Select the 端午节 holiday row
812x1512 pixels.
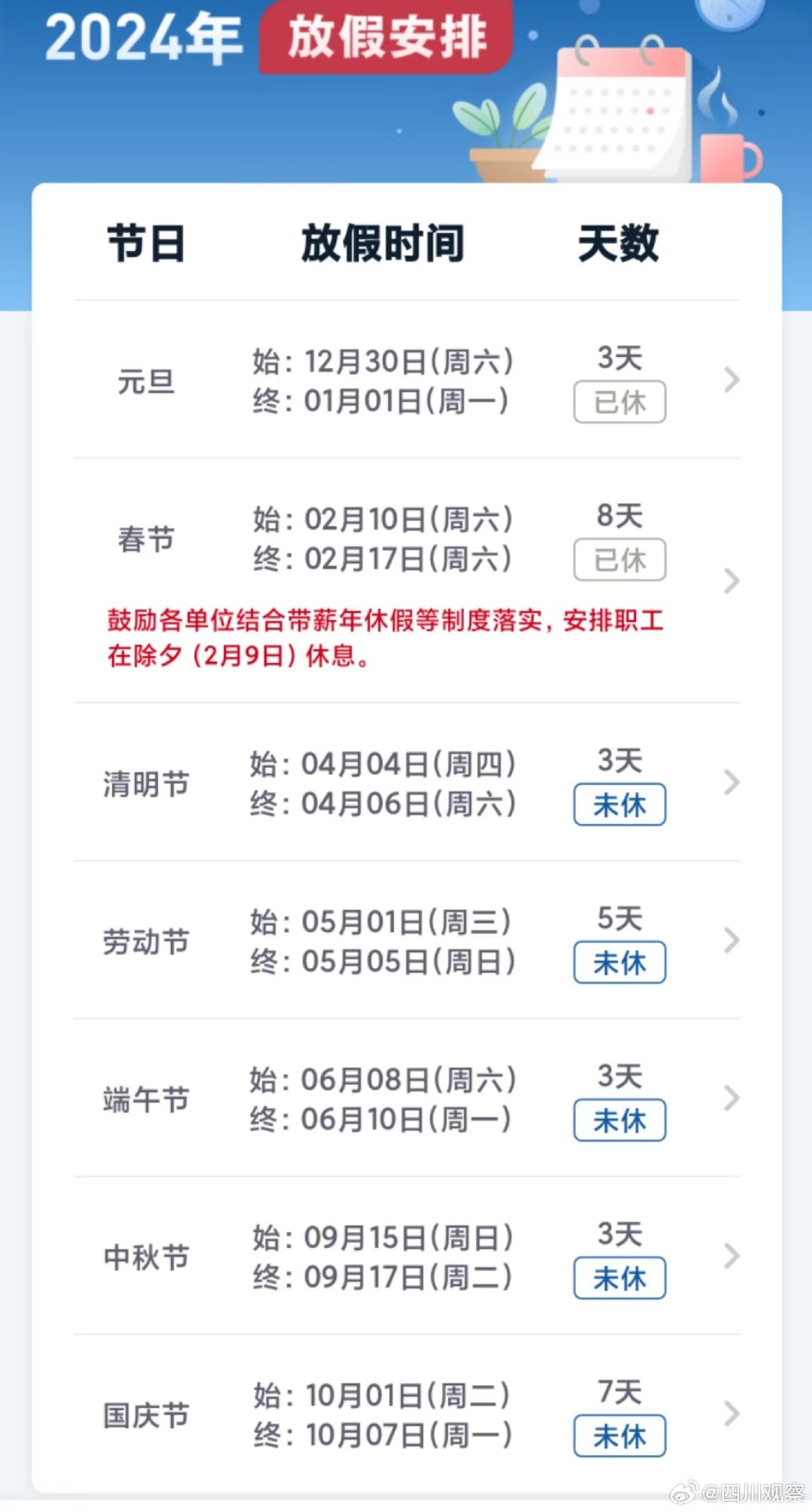click(x=407, y=1098)
